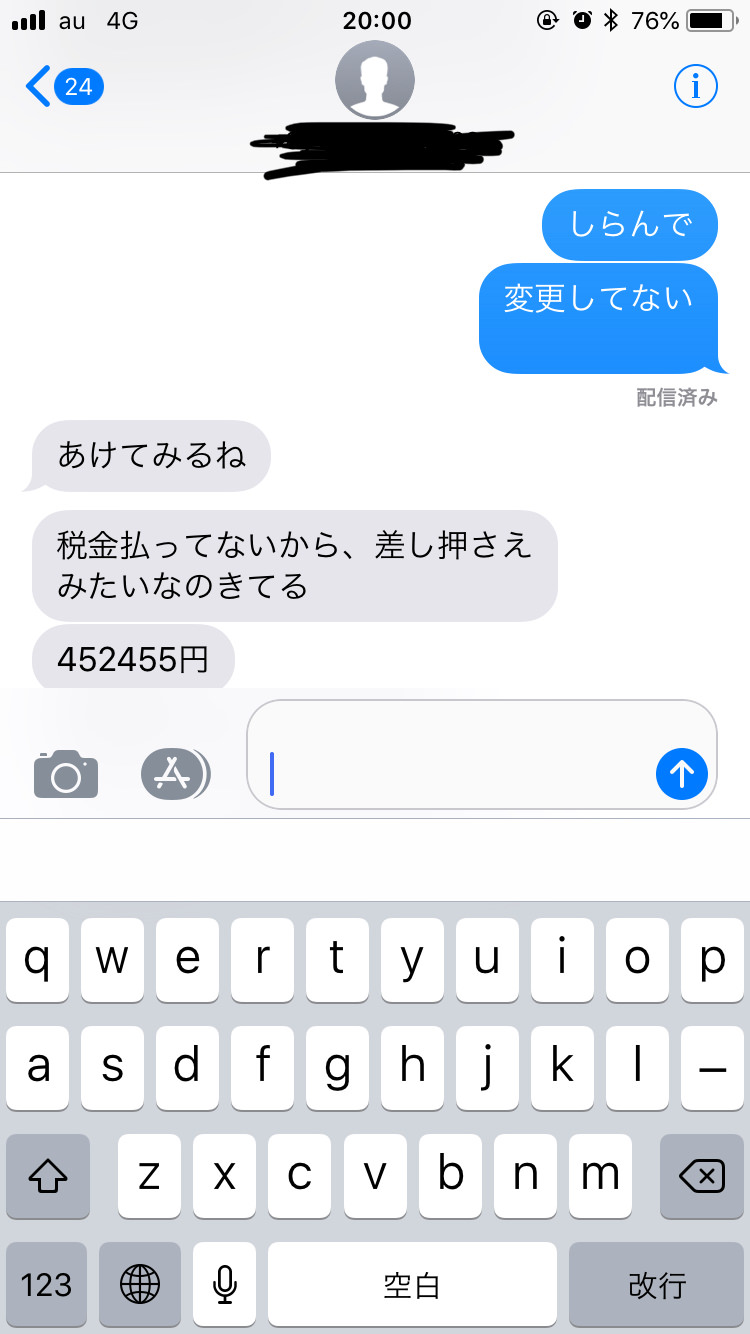
Task: Open conversation details info button
Action: (695, 87)
